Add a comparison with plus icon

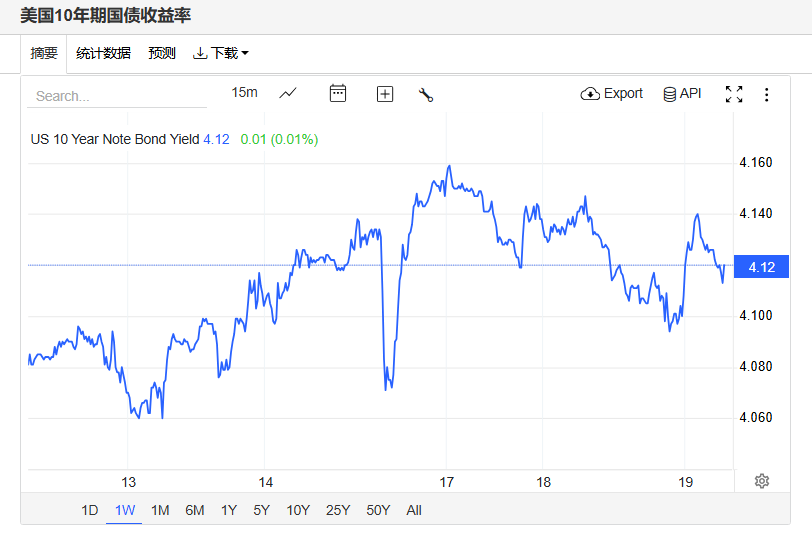point(385,94)
